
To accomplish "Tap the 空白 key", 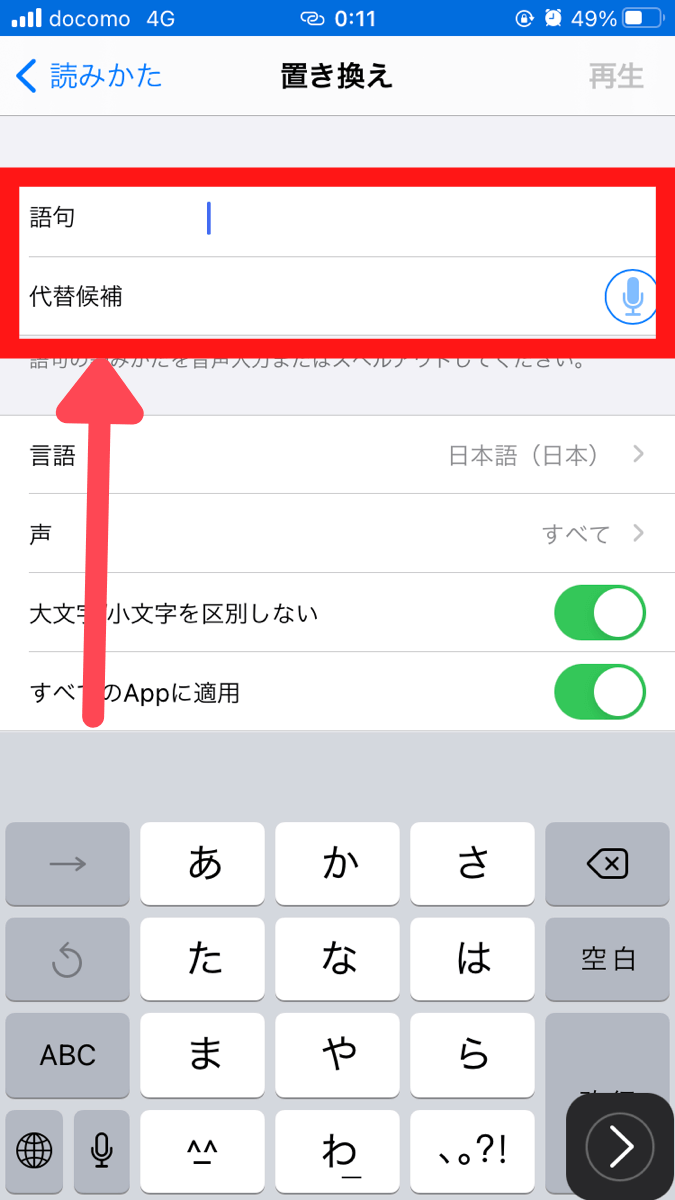I will point(607,960).
